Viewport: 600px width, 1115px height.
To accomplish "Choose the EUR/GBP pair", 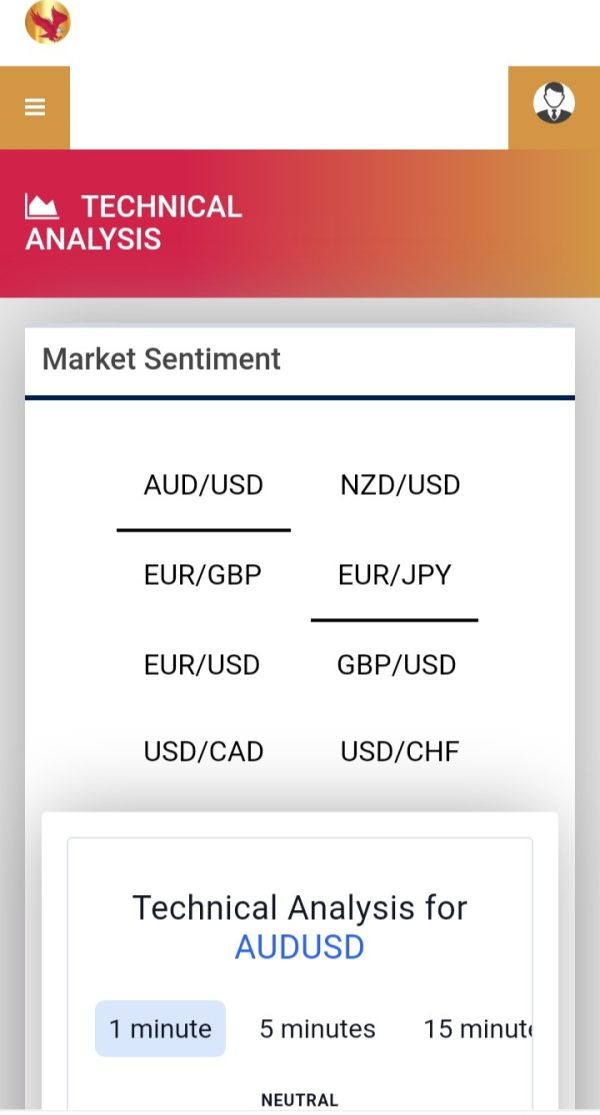I will pyautogui.click(x=203, y=575).
